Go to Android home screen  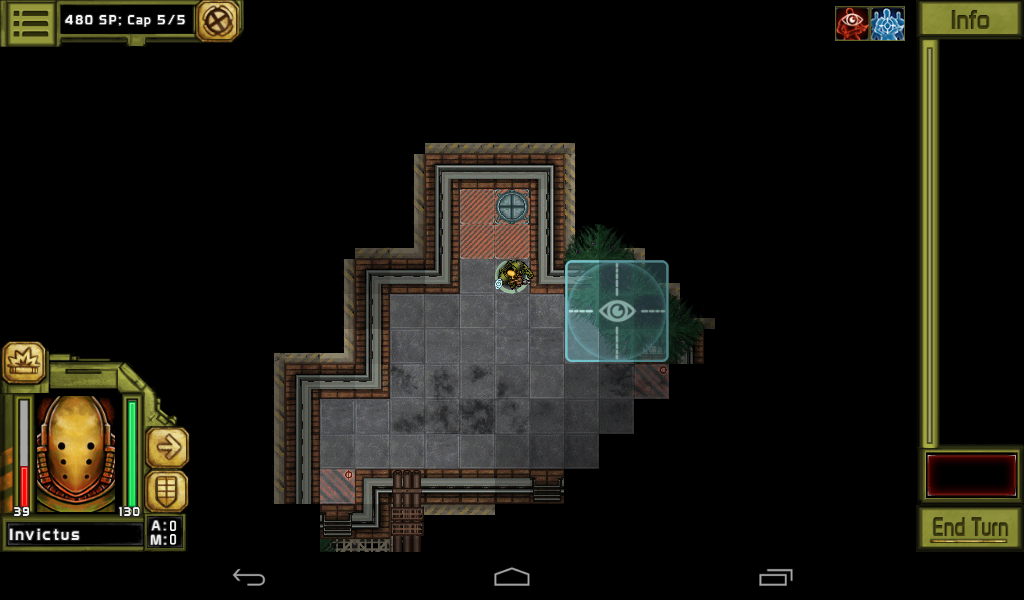(511, 577)
